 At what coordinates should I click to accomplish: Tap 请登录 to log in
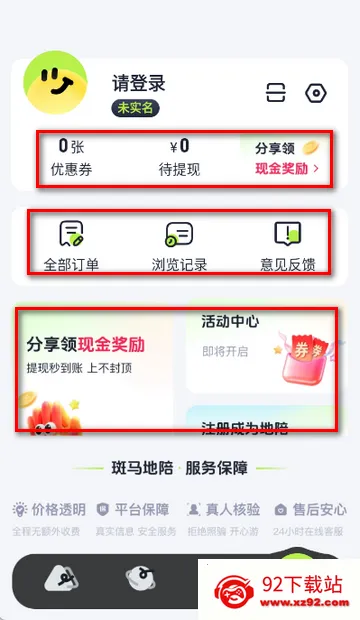coord(138,84)
